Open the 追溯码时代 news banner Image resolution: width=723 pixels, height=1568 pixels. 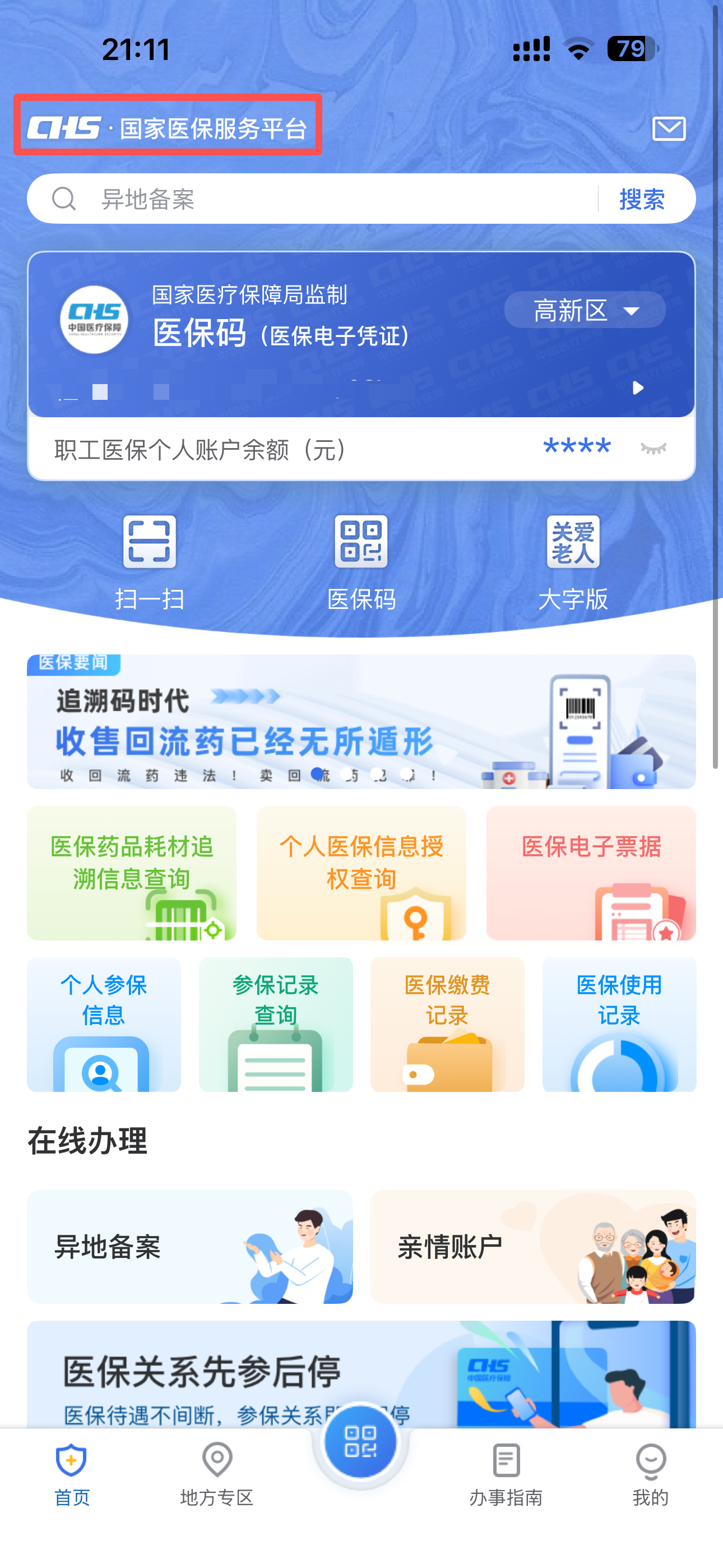pyautogui.click(x=361, y=721)
